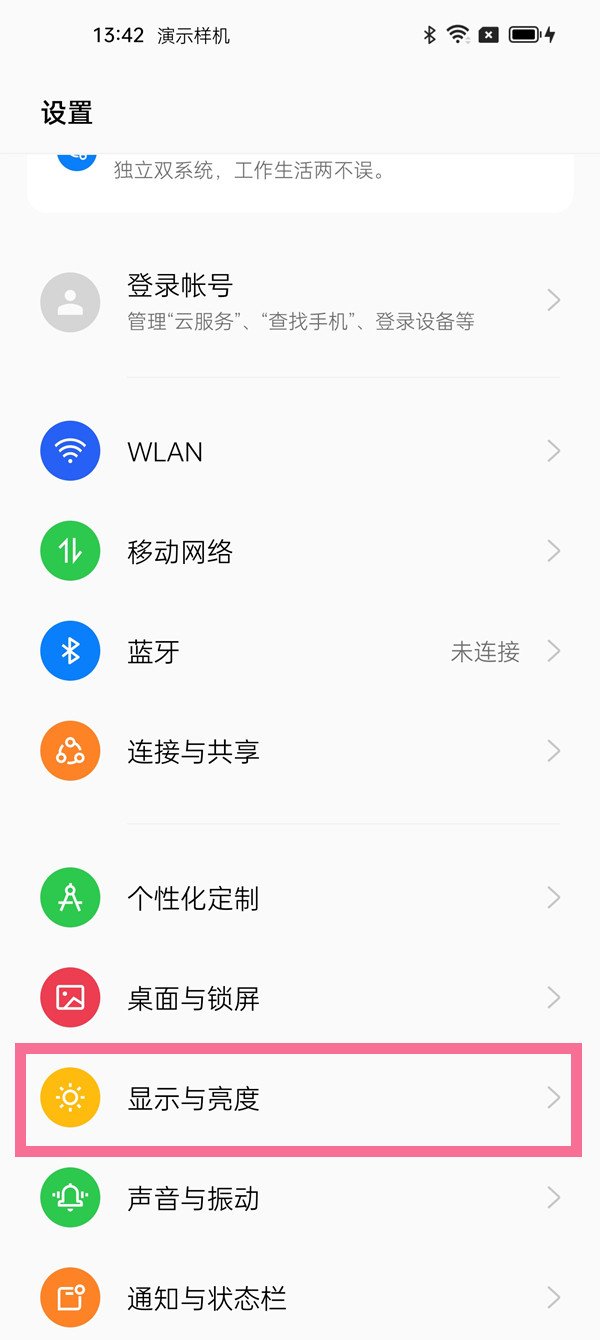This screenshot has height=1340, width=600.
Task: Enter 桌面与锁屏 settings
Action: coord(300,997)
